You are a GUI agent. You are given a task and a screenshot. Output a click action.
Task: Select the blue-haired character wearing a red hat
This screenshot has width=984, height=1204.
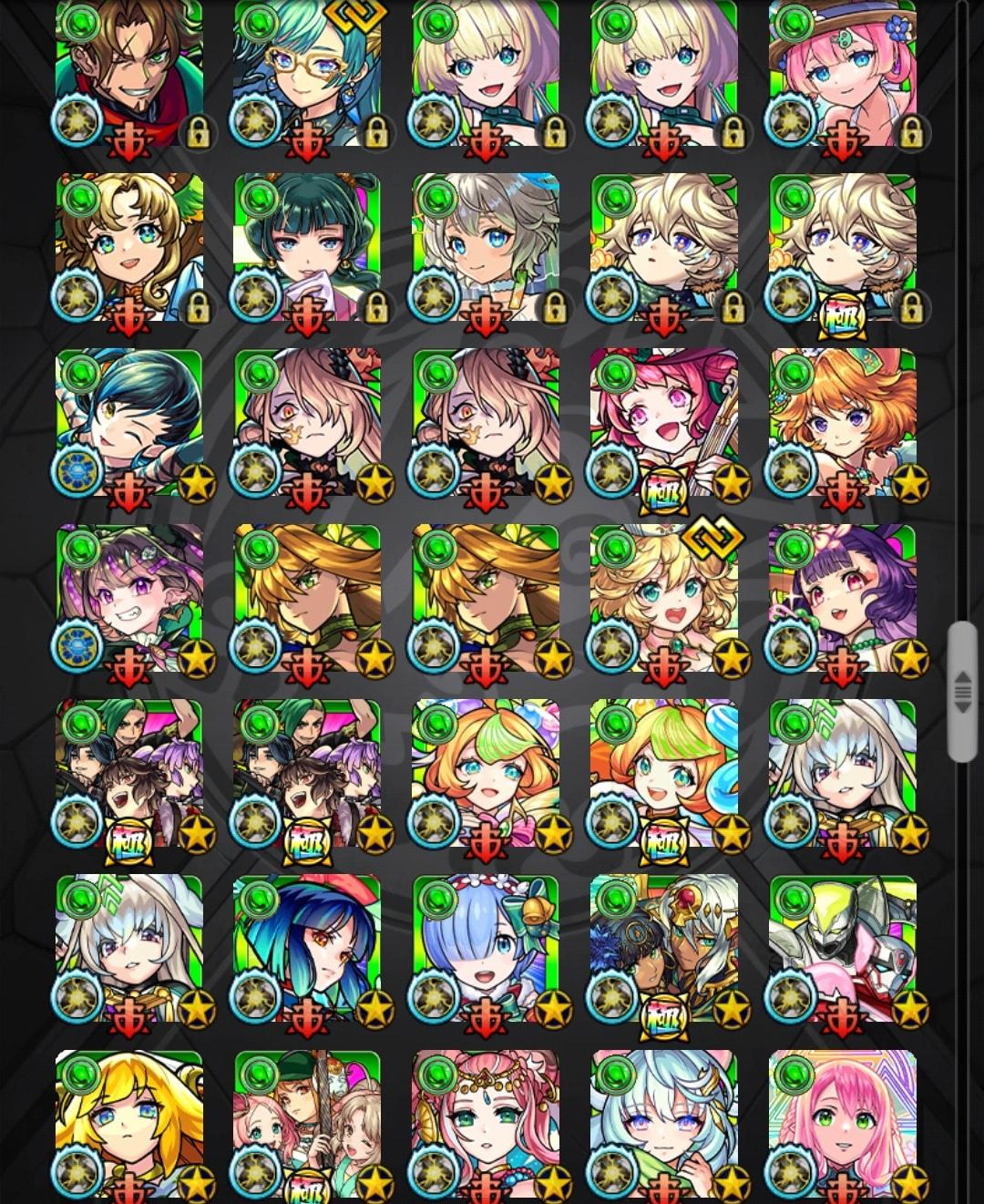pos(307,948)
